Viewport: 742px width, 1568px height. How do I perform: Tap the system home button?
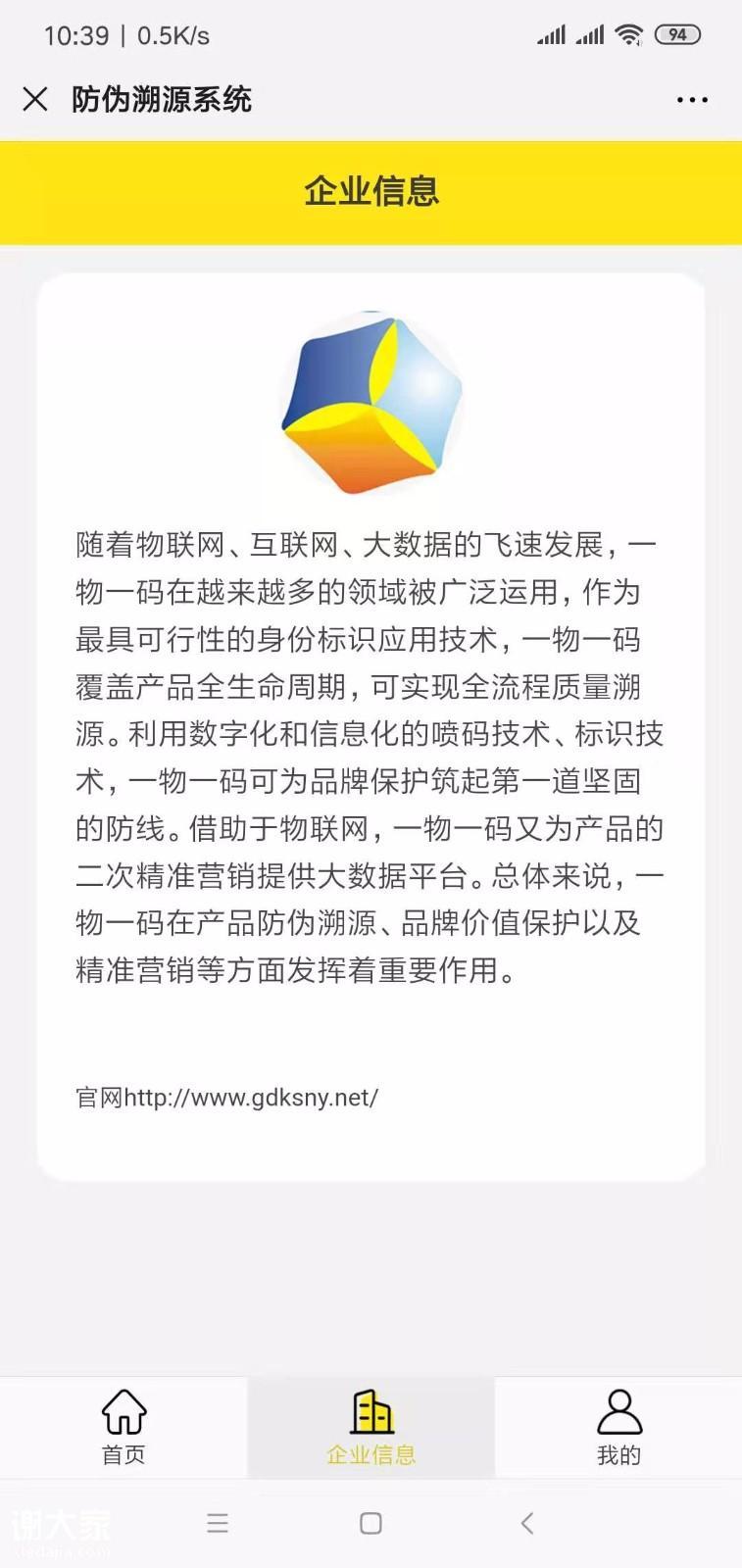(371, 1523)
